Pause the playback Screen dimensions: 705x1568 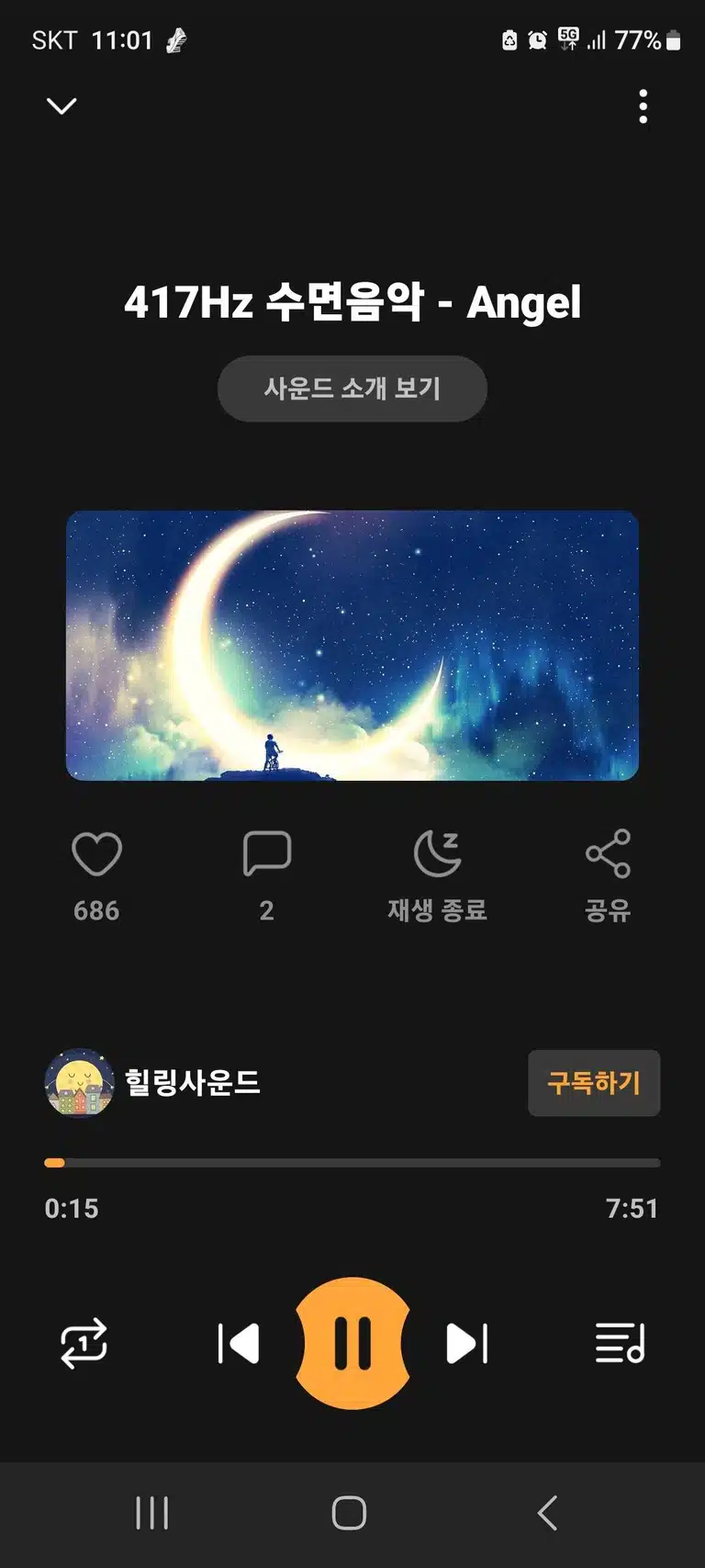[352, 1343]
